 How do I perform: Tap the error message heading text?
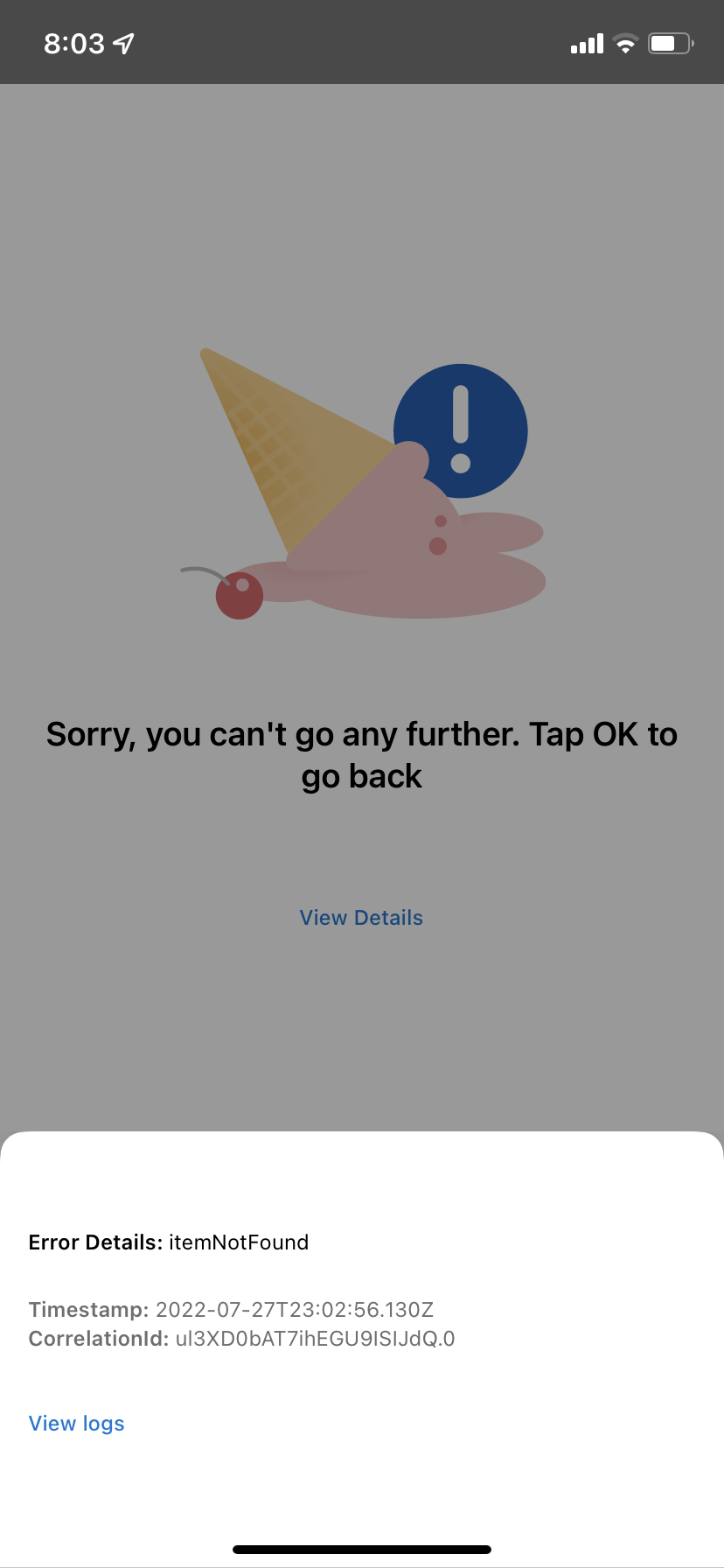(361, 754)
